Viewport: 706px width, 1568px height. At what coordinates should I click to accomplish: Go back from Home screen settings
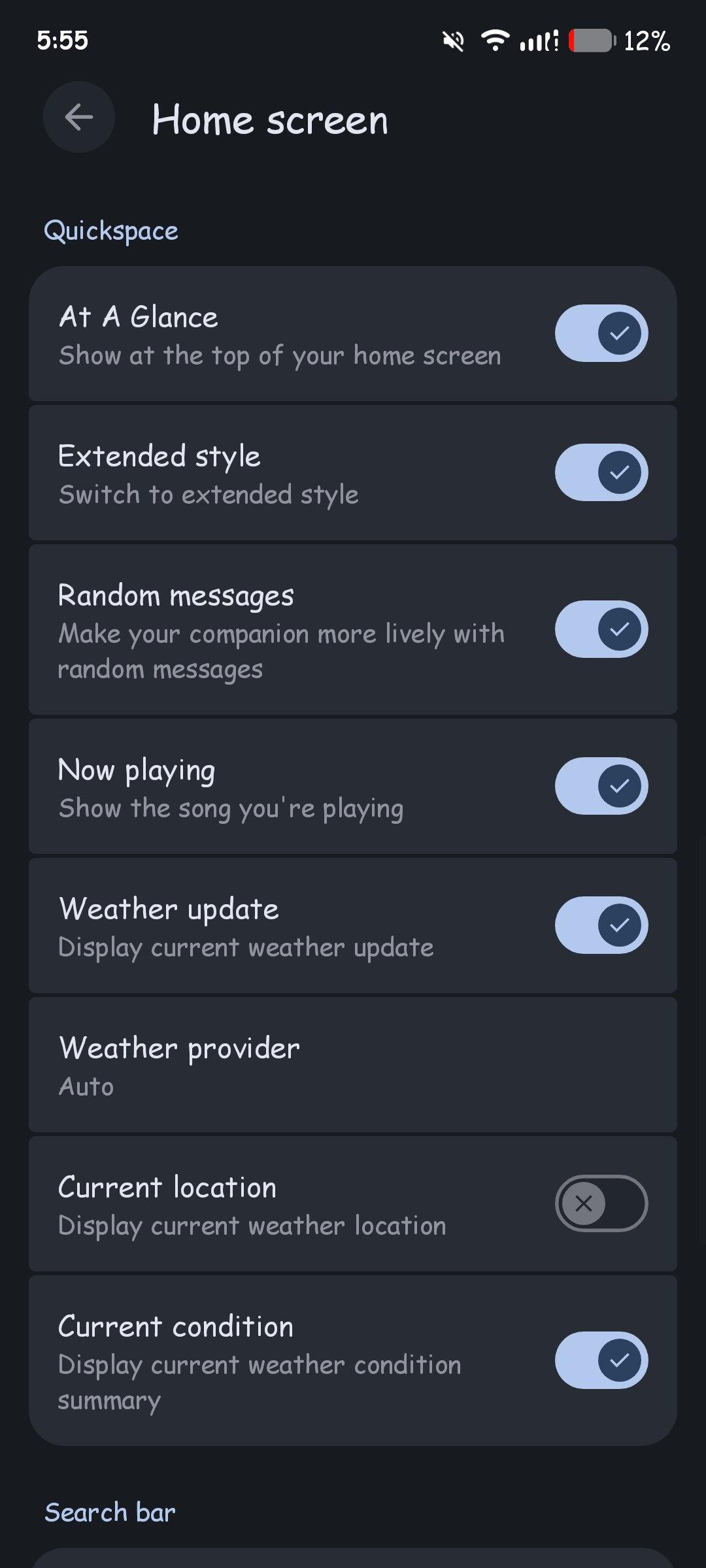[79, 118]
